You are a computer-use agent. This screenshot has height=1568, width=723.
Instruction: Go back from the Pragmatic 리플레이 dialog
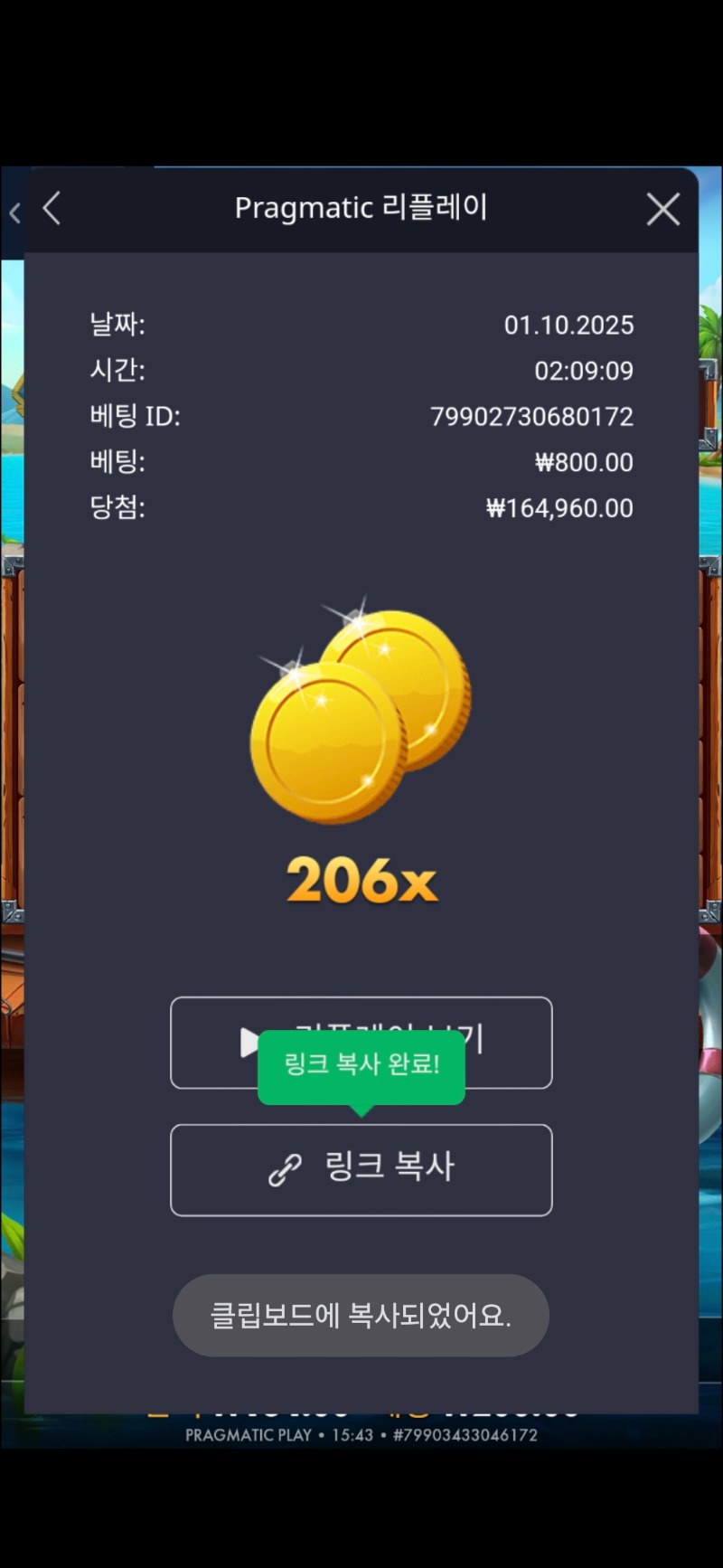click(x=52, y=208)
